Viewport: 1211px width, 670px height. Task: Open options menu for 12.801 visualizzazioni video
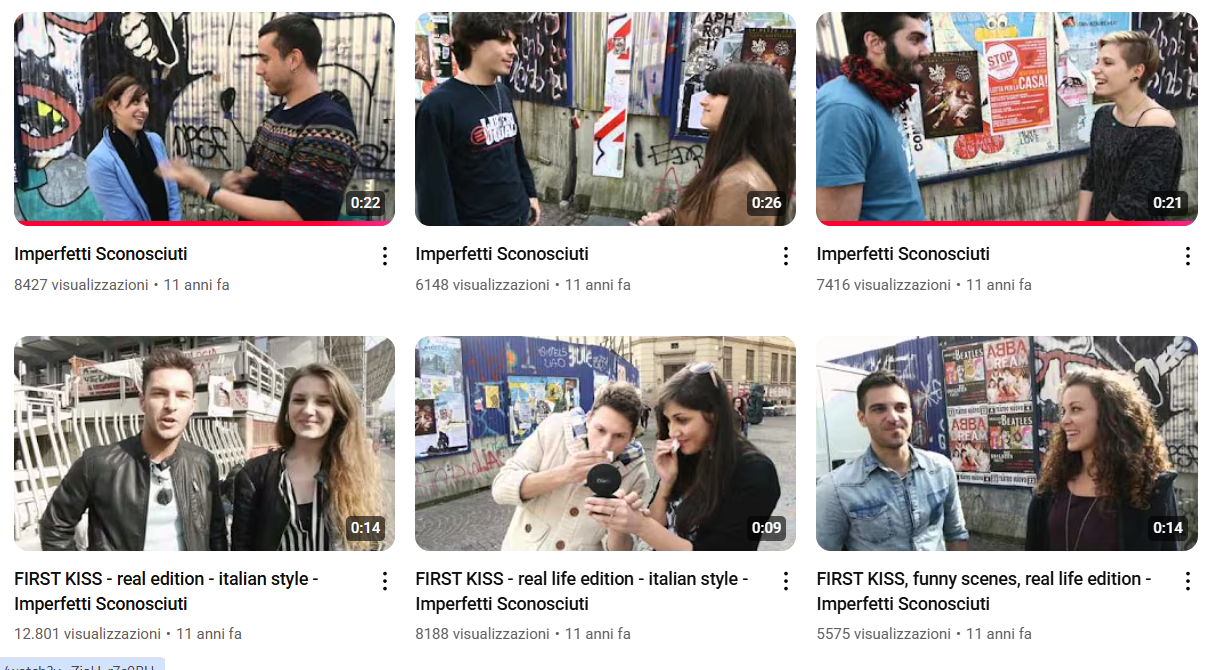click(x=385, y=581)
